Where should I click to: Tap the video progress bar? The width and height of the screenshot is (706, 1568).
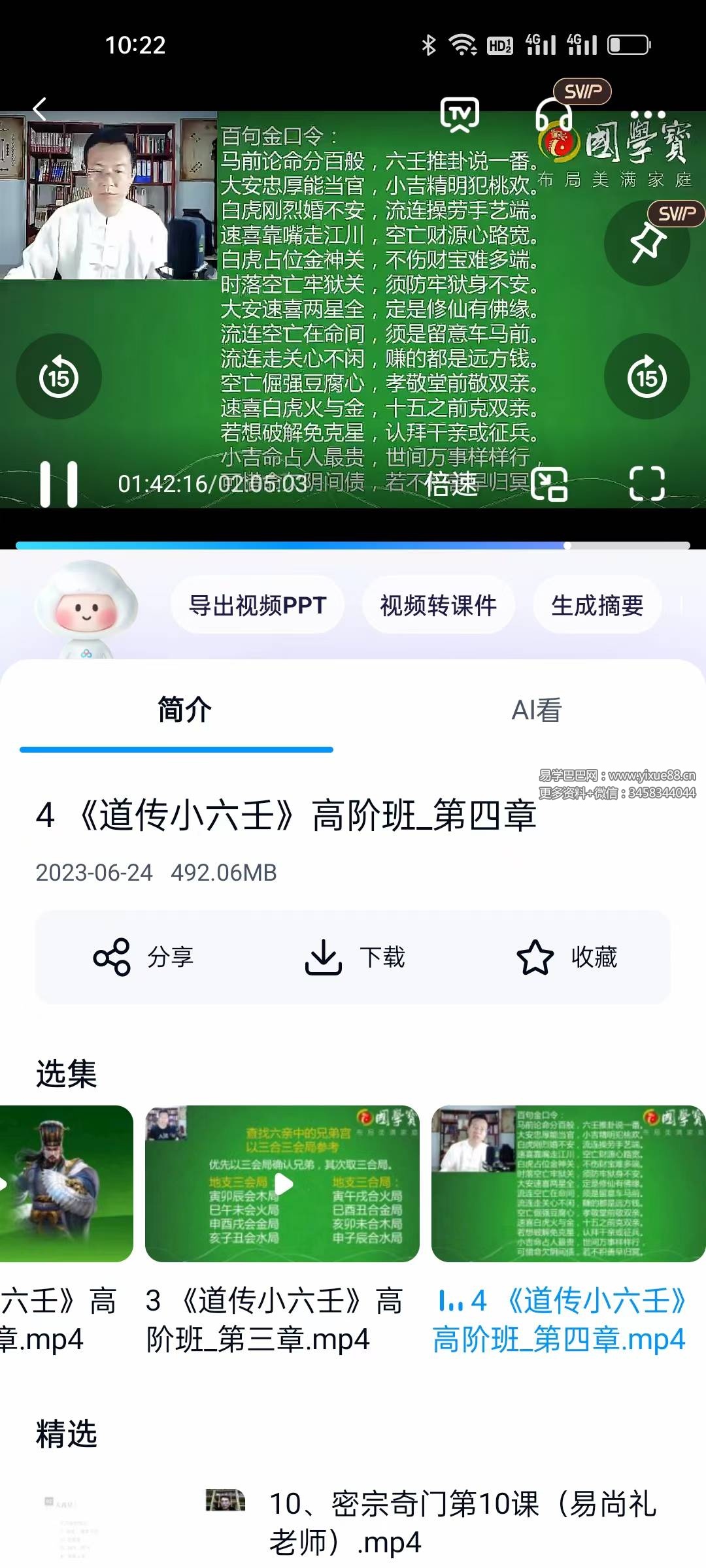(353, 546)
